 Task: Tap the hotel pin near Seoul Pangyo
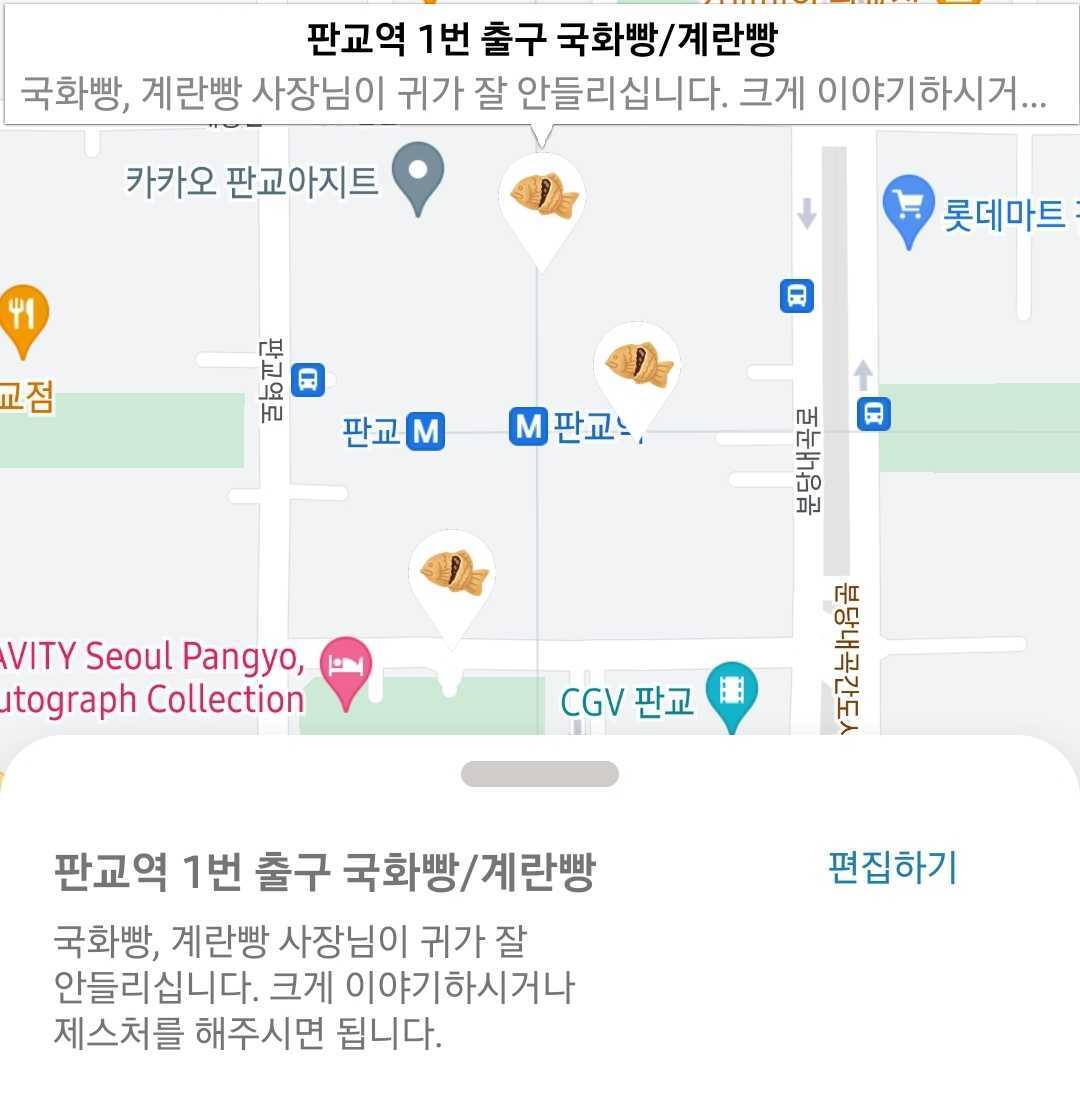346,666
